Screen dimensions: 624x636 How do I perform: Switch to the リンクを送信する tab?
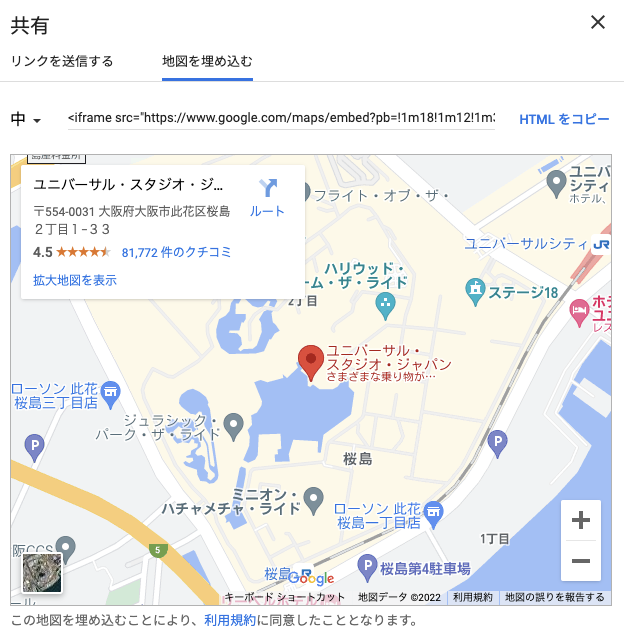(x=62, y=61)
